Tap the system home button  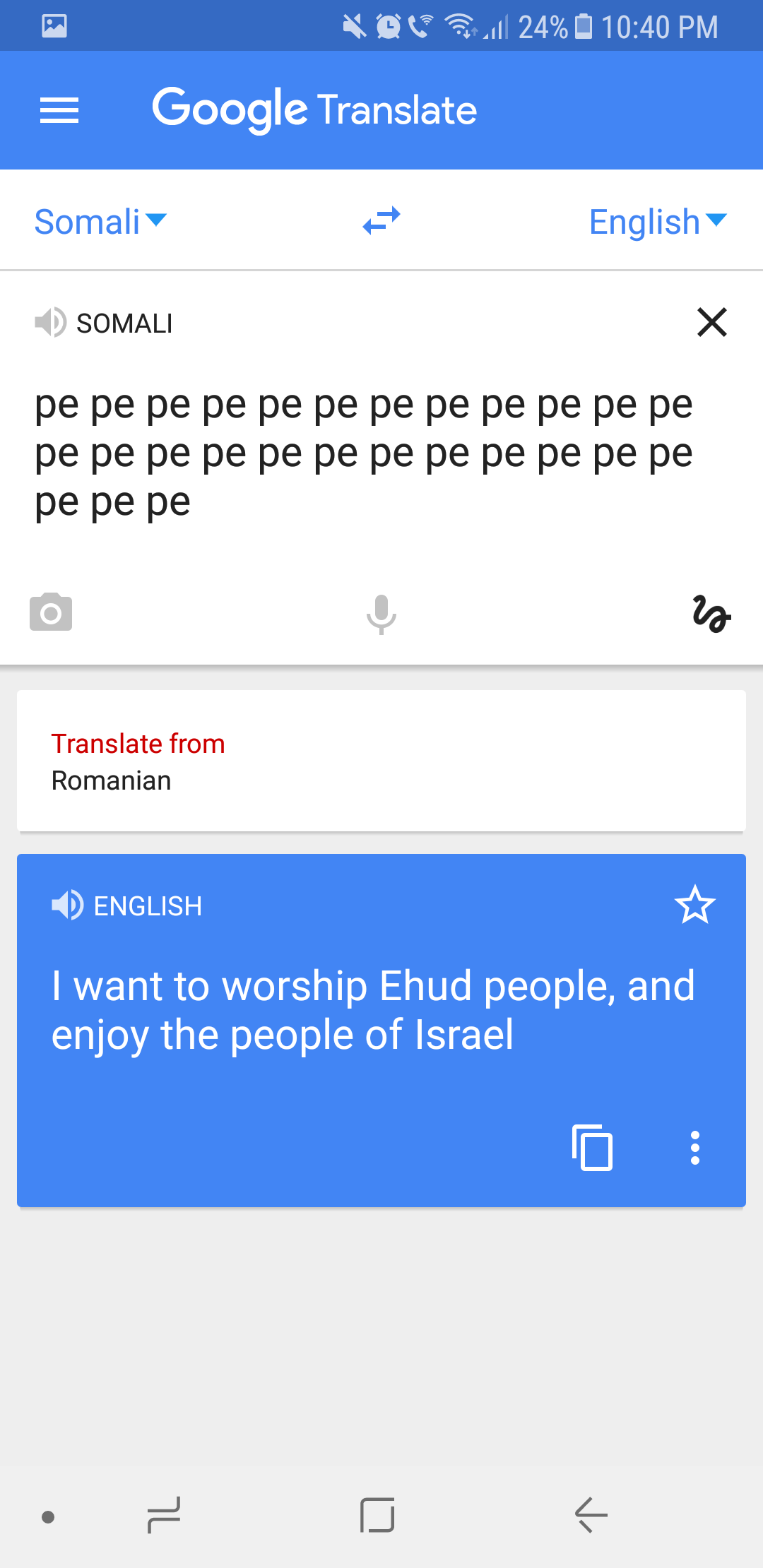pyautogui.click(x=377, y=1516)
